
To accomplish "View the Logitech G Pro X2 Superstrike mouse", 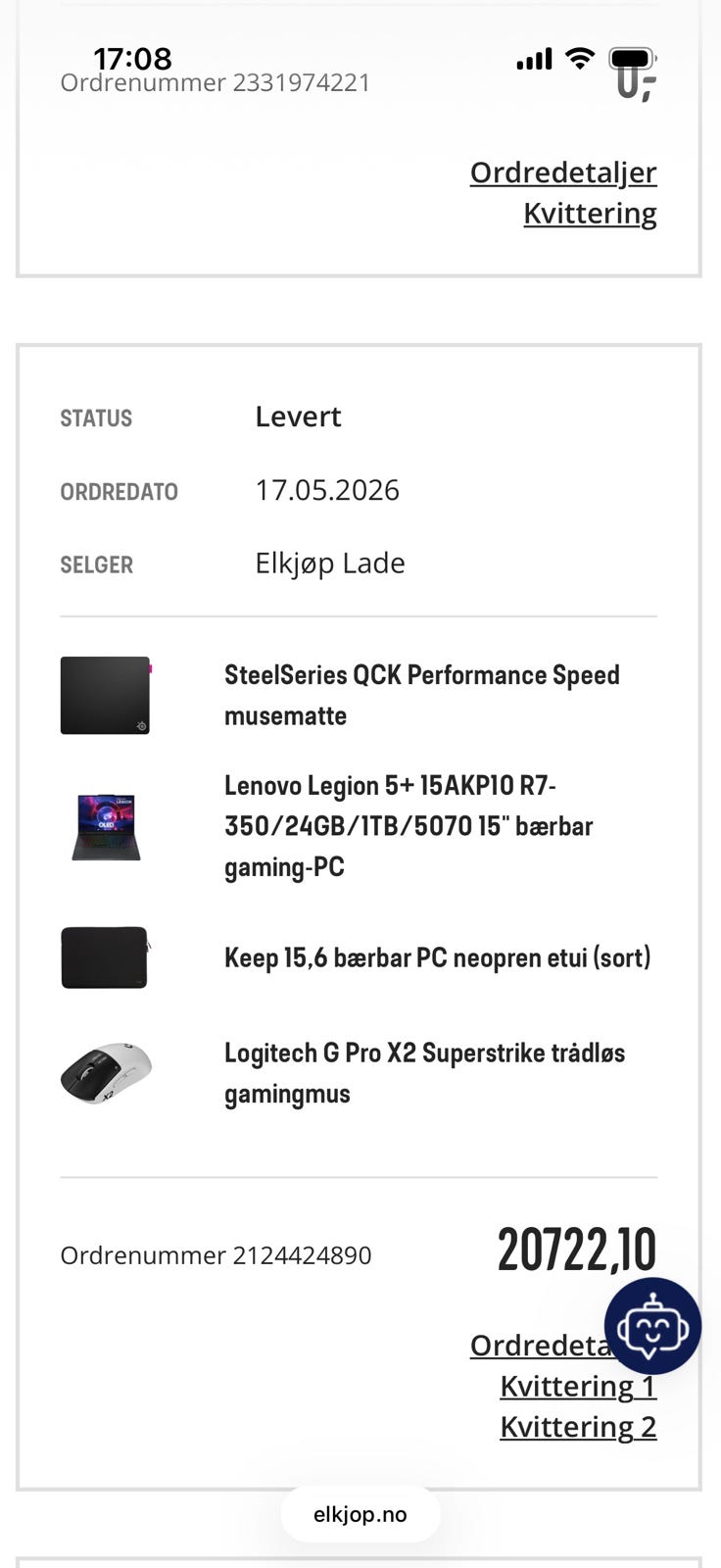I will [424, 1073].
